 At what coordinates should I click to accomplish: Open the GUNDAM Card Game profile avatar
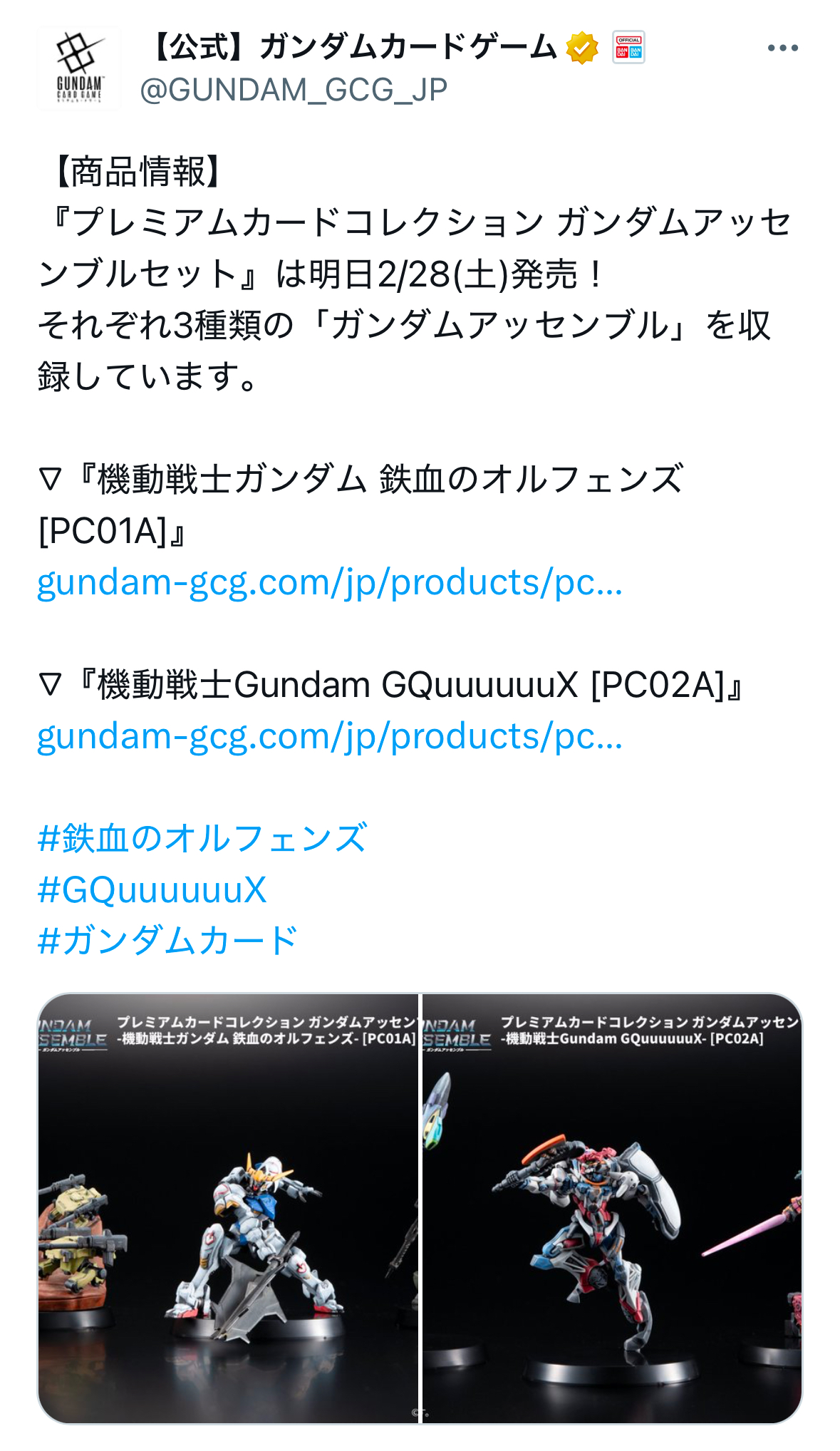click(79, 68)
